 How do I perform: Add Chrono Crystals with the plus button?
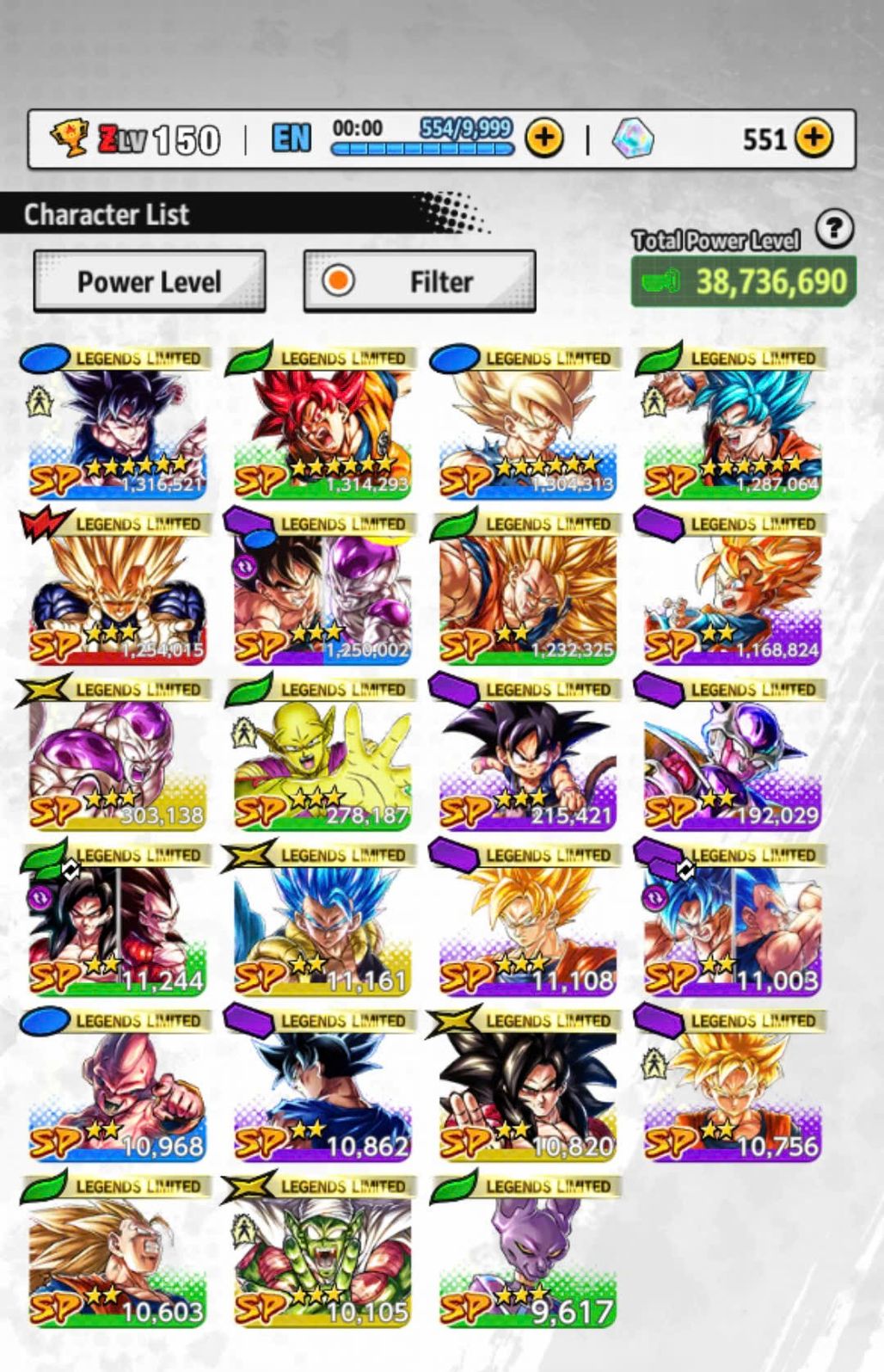813,138
